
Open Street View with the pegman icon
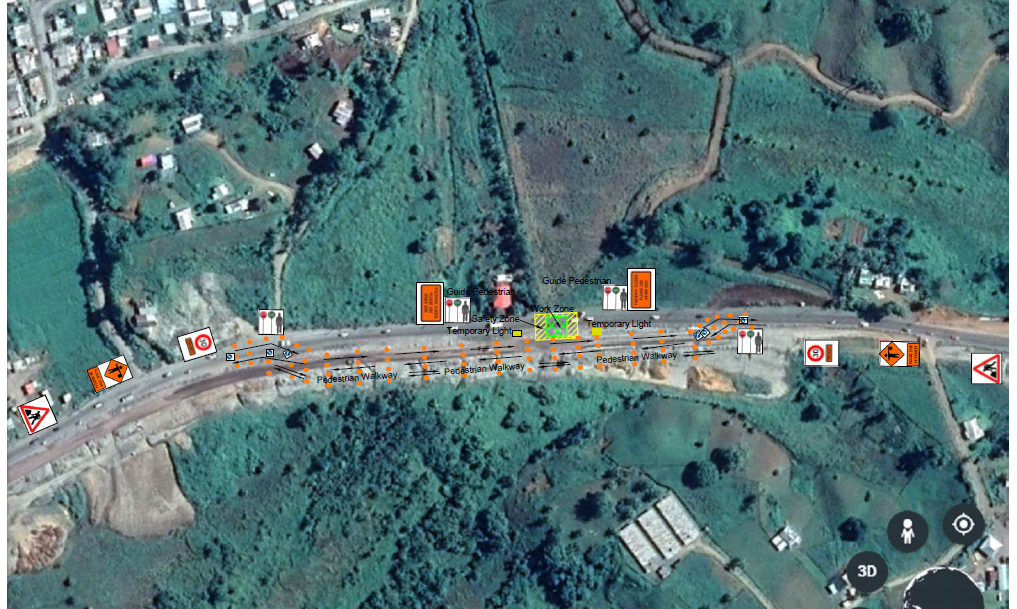pyautogui.click(x=908, y=531)
